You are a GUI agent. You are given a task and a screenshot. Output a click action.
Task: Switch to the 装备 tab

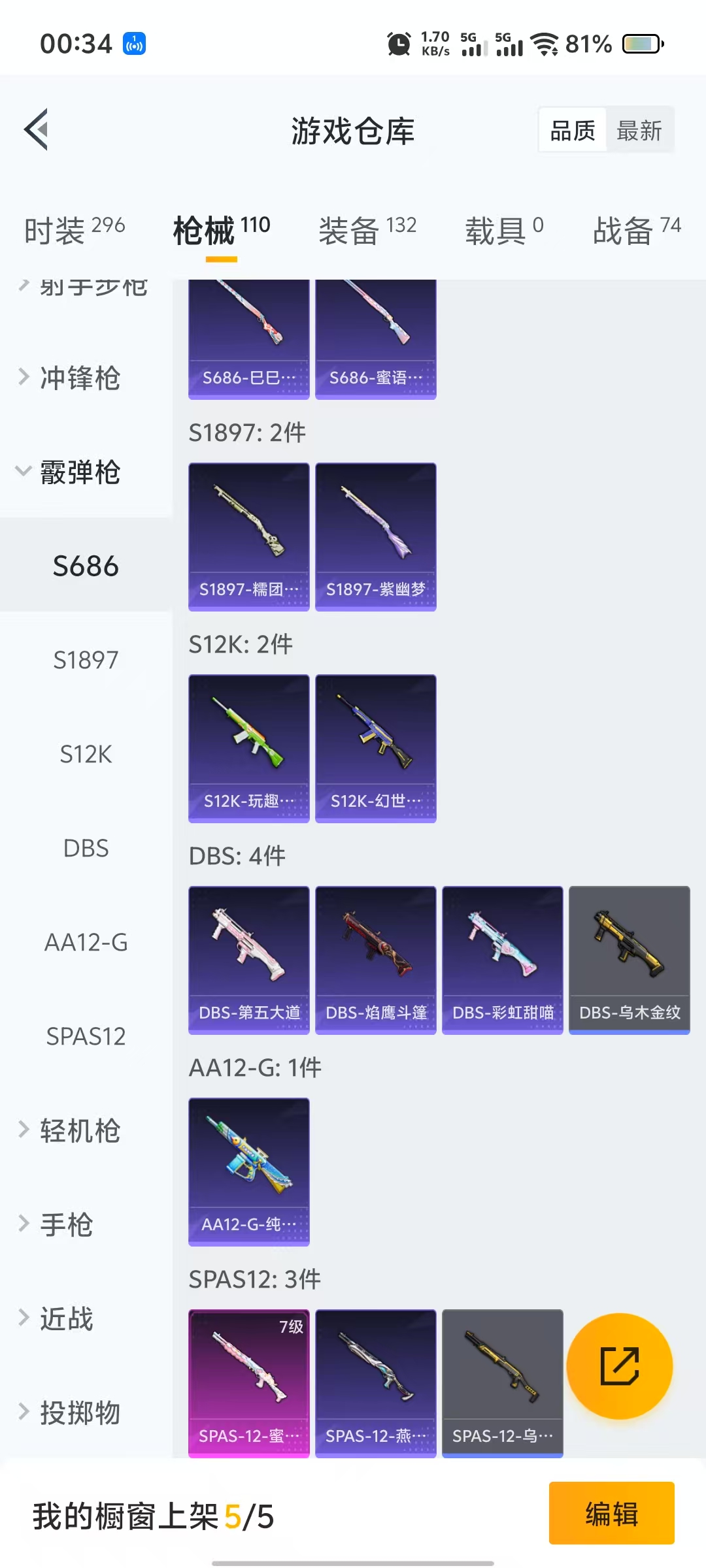(367, 230)
